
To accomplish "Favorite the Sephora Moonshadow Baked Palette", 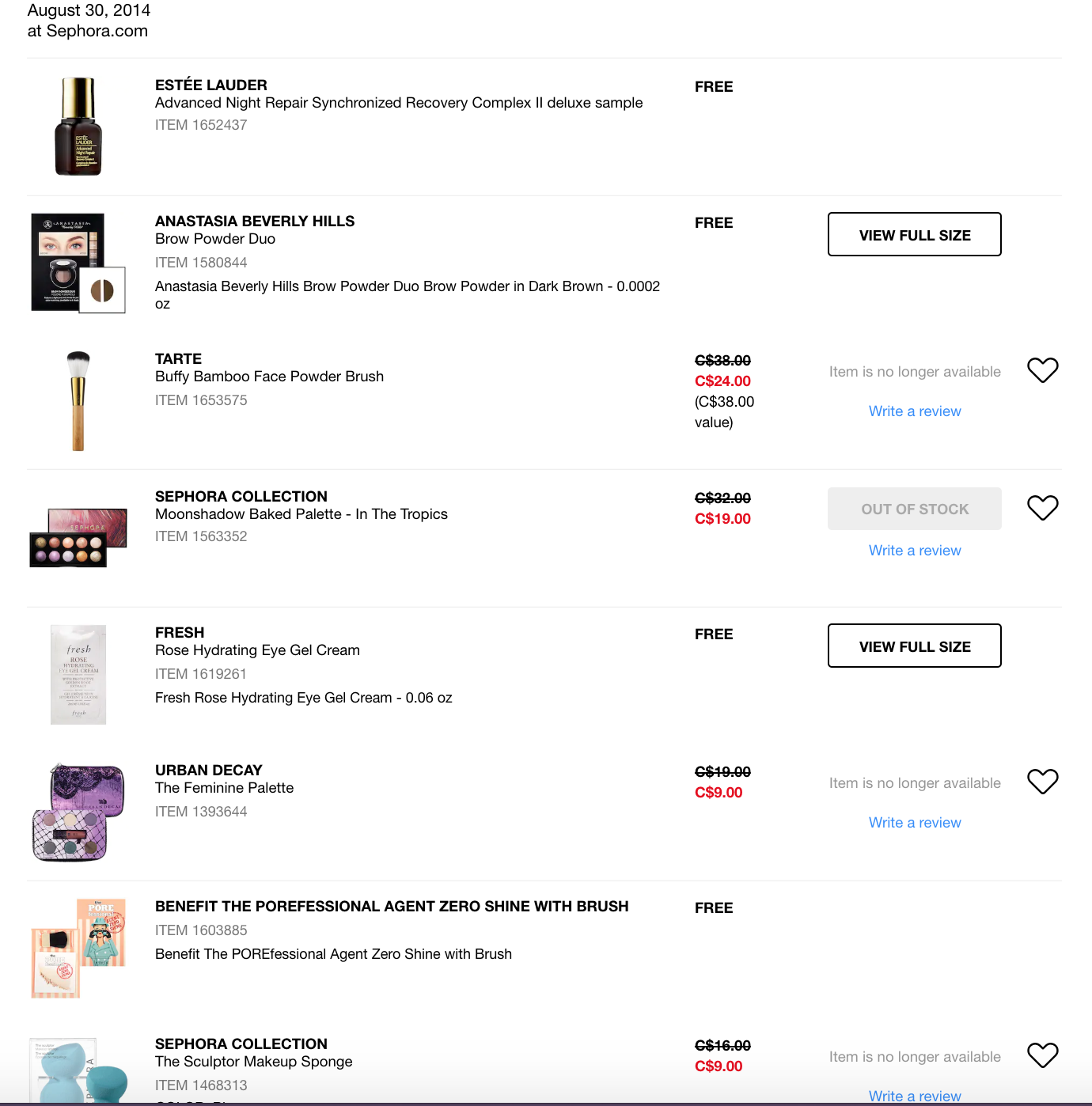I will click(x=1043, y=507).
